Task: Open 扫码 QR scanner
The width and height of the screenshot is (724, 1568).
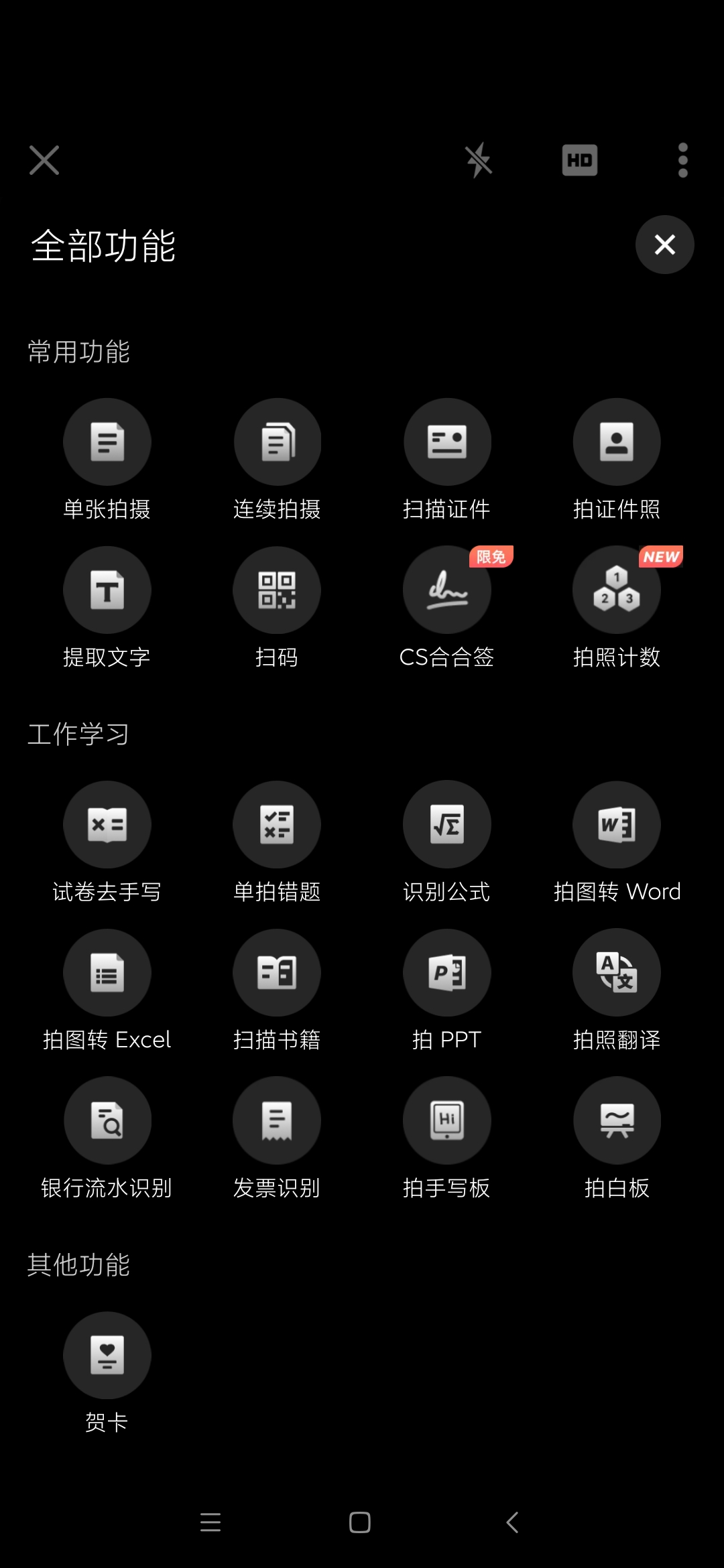Action: pos(277,590)
